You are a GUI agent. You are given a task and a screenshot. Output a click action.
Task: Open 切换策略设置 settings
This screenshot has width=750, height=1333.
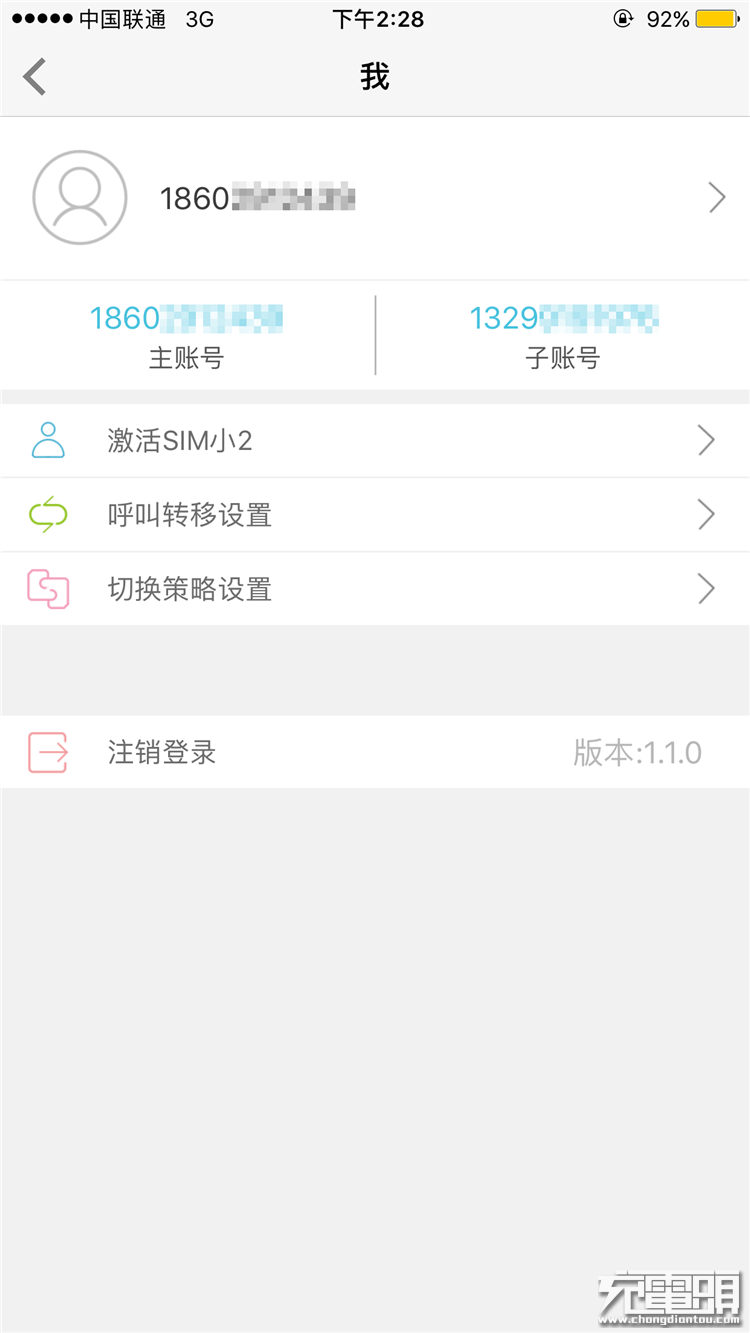pyautogui.click(x=375, y=589)
